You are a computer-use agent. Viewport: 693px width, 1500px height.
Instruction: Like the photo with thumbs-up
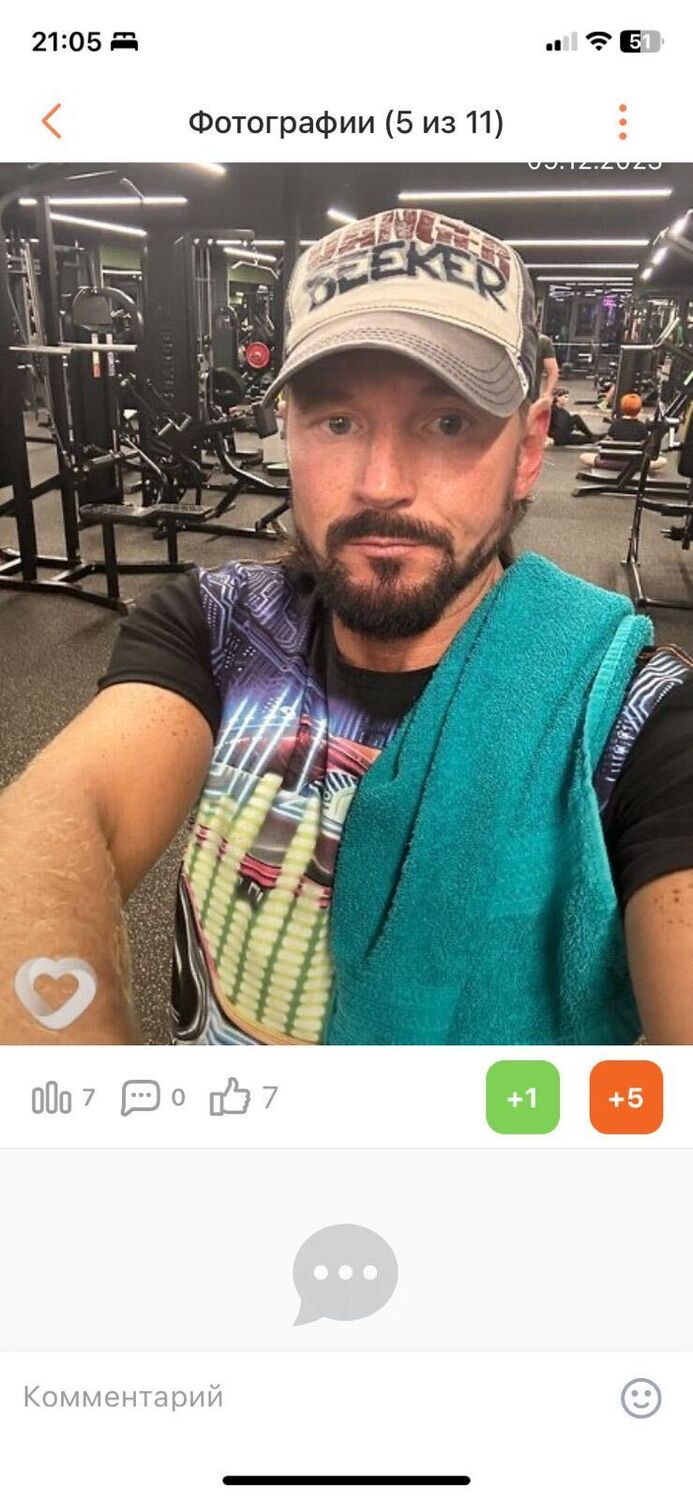[230, 1098]
